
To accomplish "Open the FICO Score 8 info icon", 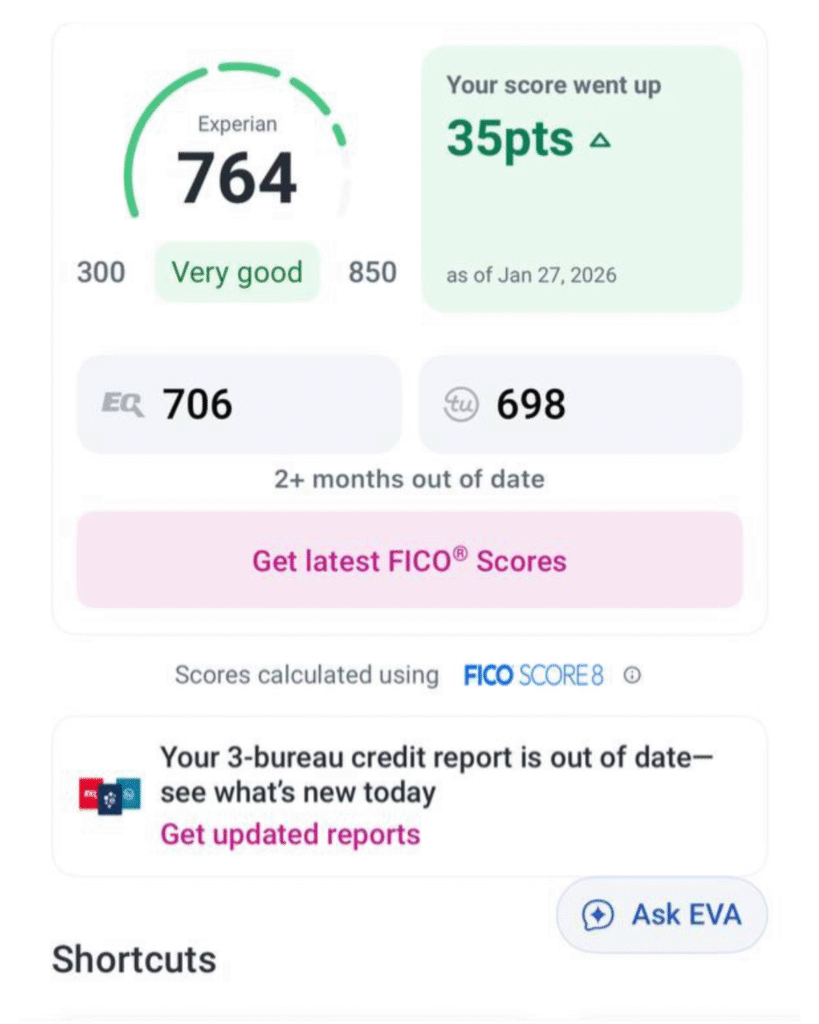I will click(x=632, y=676).
